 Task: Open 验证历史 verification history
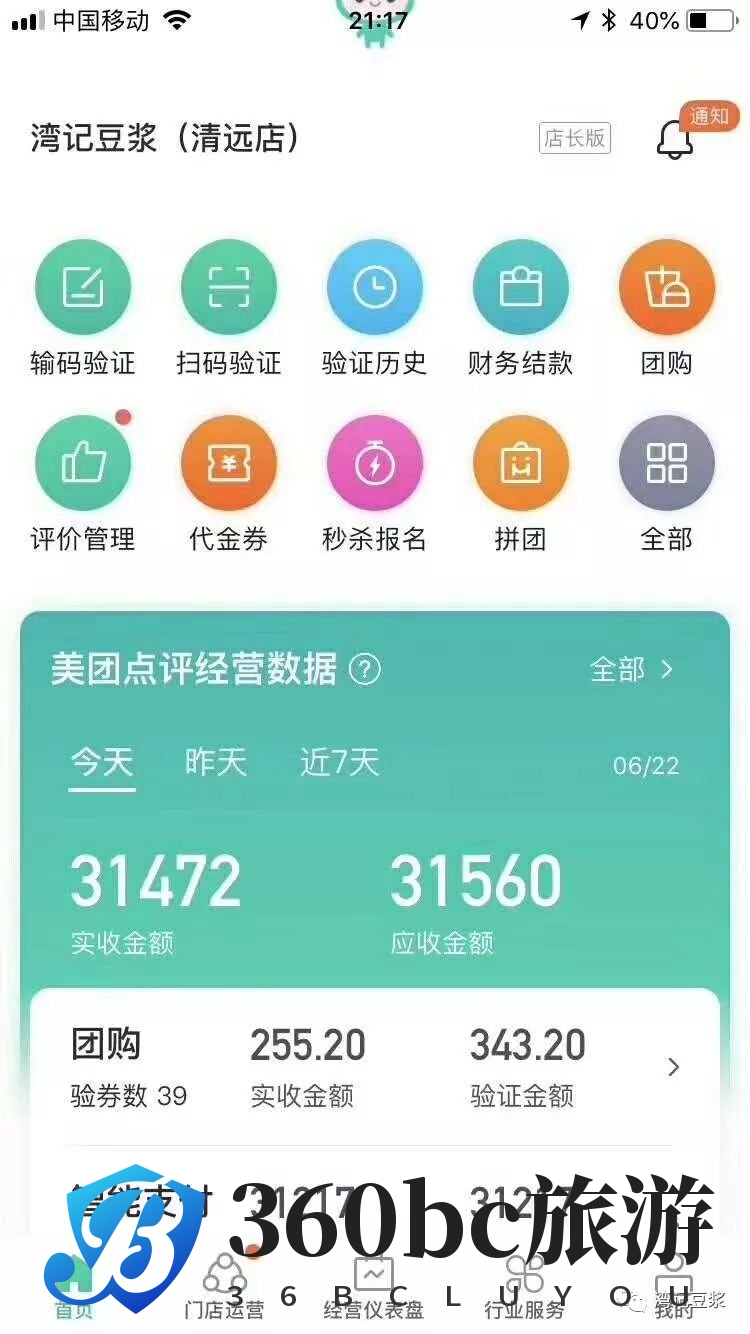pyautogui.click(x=375, y=288)
